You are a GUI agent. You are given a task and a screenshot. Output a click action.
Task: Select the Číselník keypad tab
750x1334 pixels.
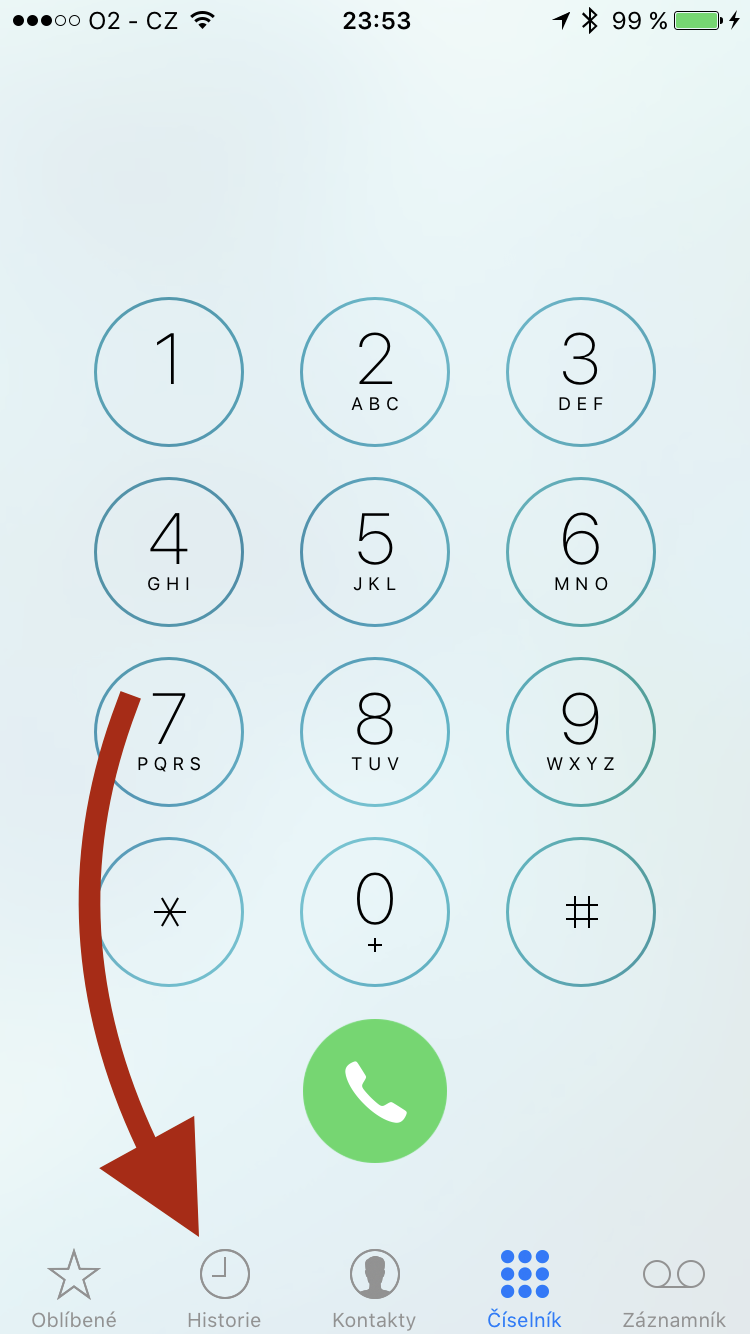point(525,1288)
